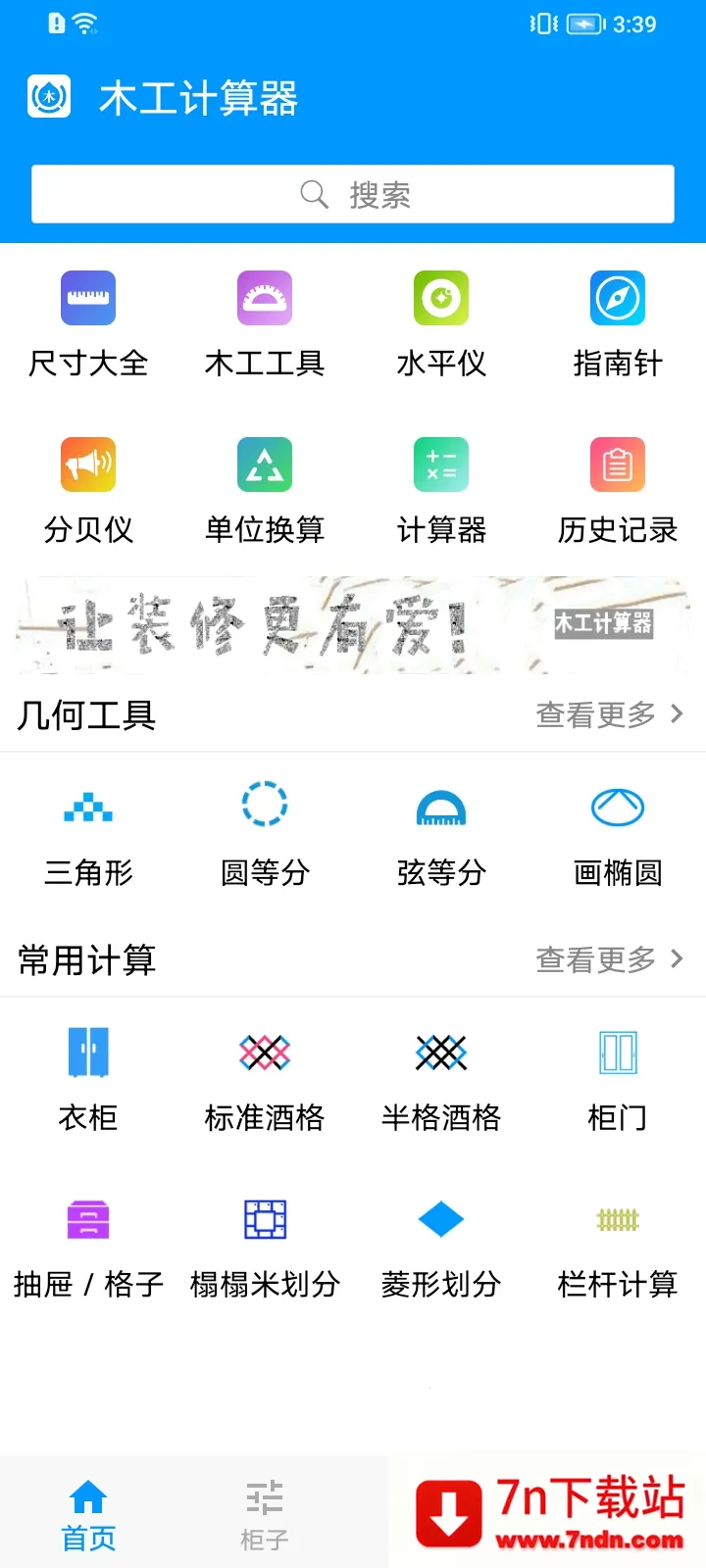Tap 查看更多 beside 几何工具
Viewport: 706px width, 1568px height.
point(608,714)
